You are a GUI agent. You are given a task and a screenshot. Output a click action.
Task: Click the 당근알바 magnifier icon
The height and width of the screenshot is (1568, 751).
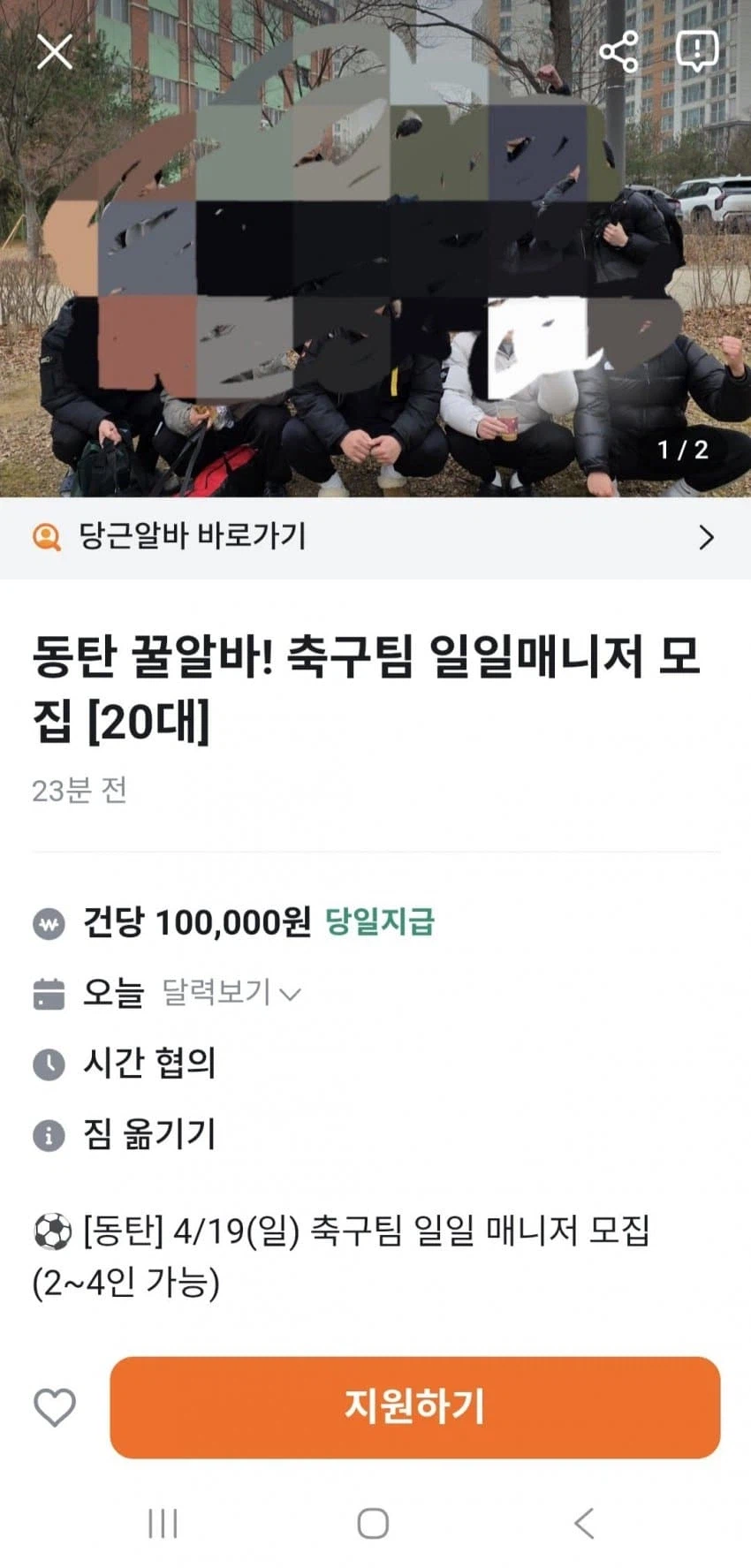(x=42, y=537)
